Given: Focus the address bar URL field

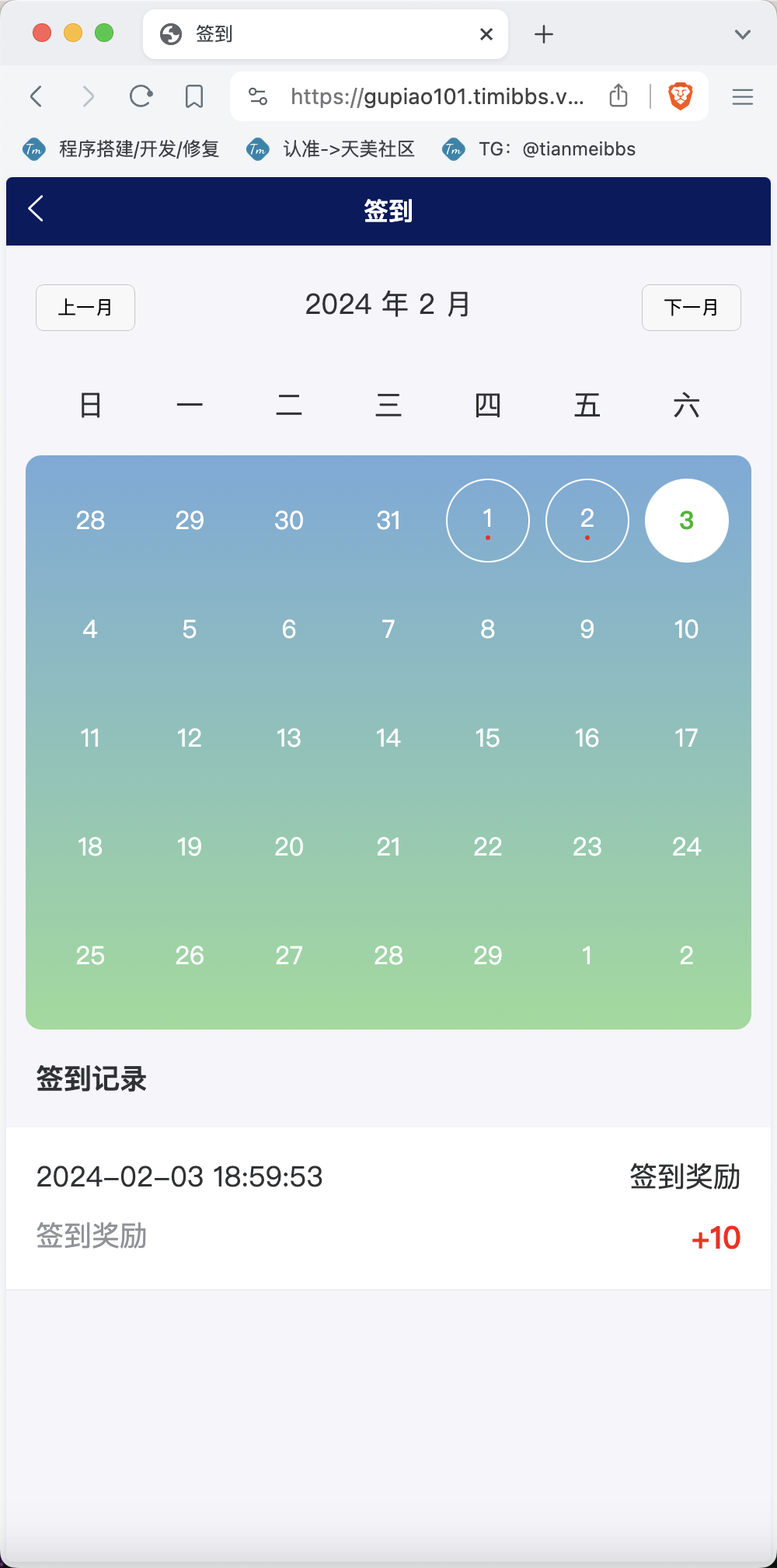Looking at the screenshot, I should [x=437, y=96].
